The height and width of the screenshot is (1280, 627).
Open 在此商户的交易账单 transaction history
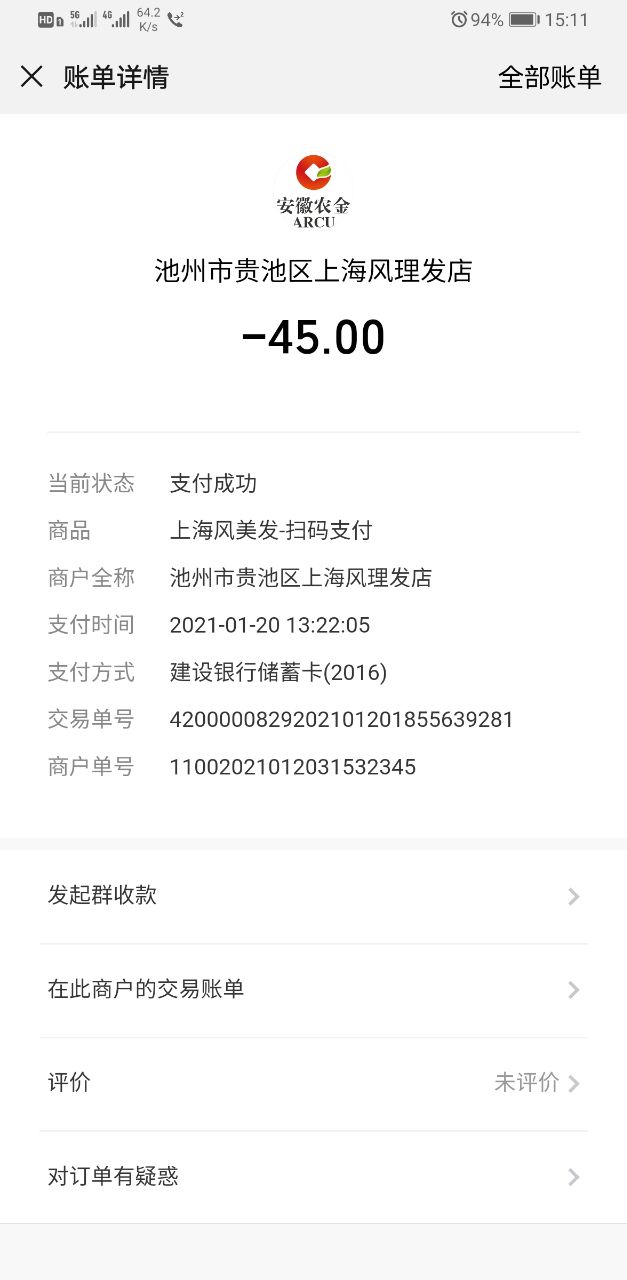(313, 990)
